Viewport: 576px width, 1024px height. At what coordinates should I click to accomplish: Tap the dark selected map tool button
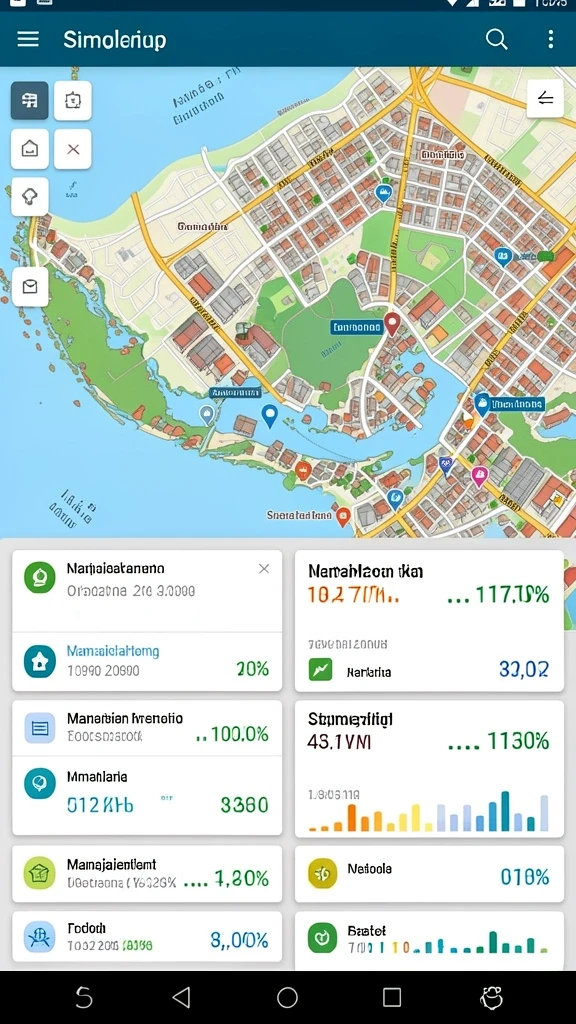pos(29,101)
